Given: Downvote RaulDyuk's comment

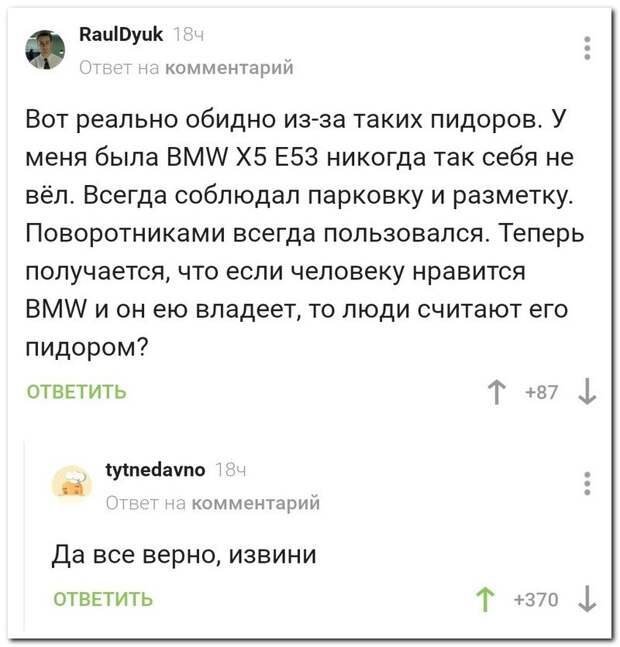Looking at the screenshot, I should 586,391.
